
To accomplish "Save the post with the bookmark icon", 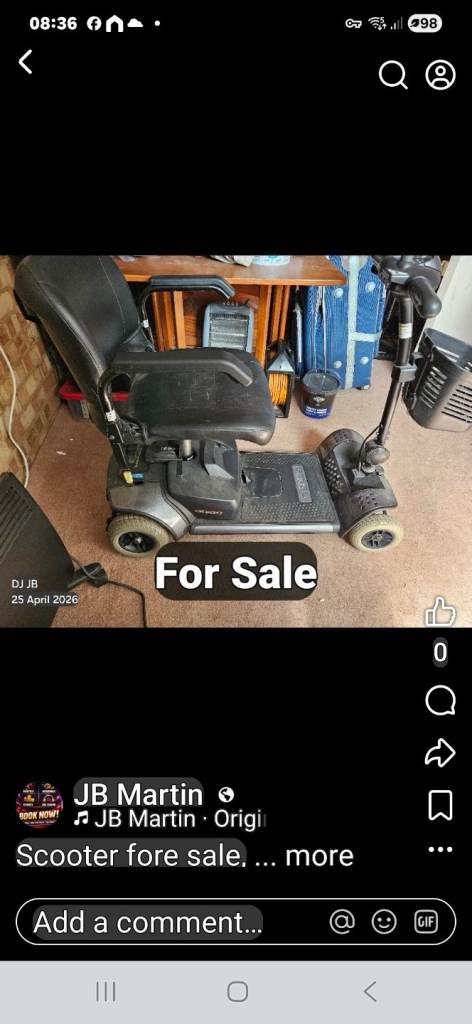I will (440, 805).
